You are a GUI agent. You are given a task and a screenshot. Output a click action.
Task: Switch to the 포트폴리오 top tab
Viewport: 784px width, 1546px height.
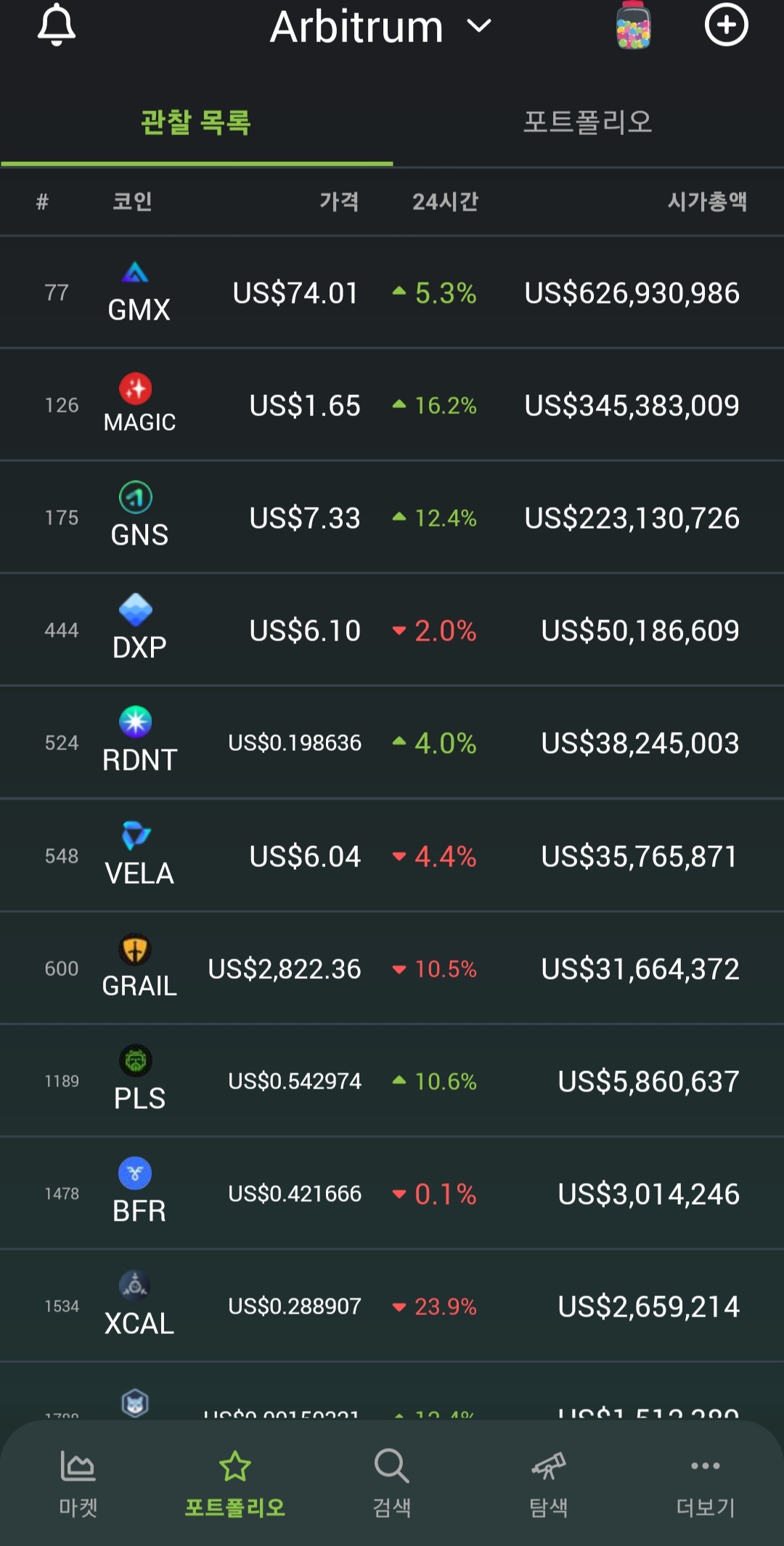point(588,122)
